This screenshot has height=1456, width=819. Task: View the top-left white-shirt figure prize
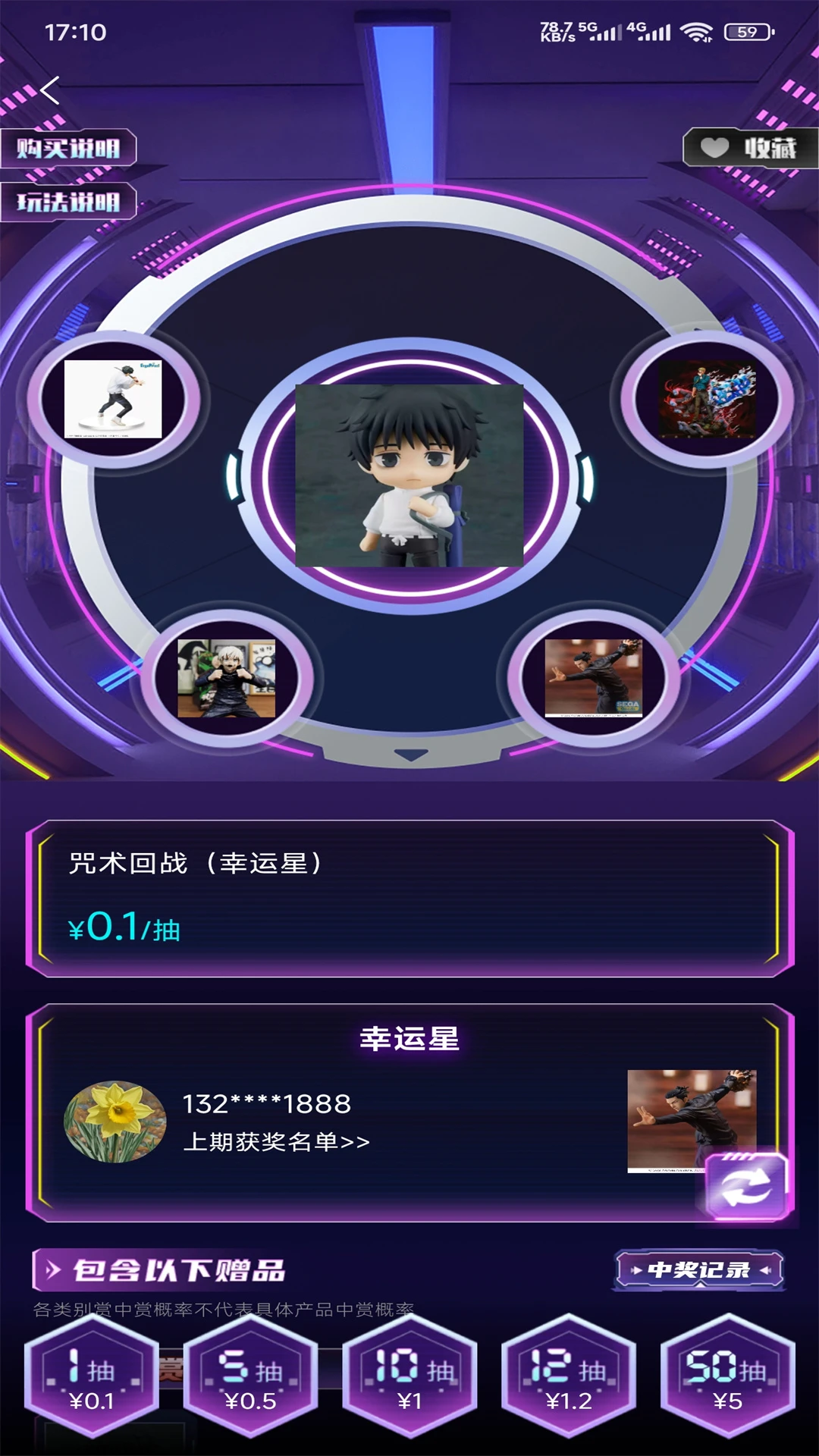[x=113, y=399]
